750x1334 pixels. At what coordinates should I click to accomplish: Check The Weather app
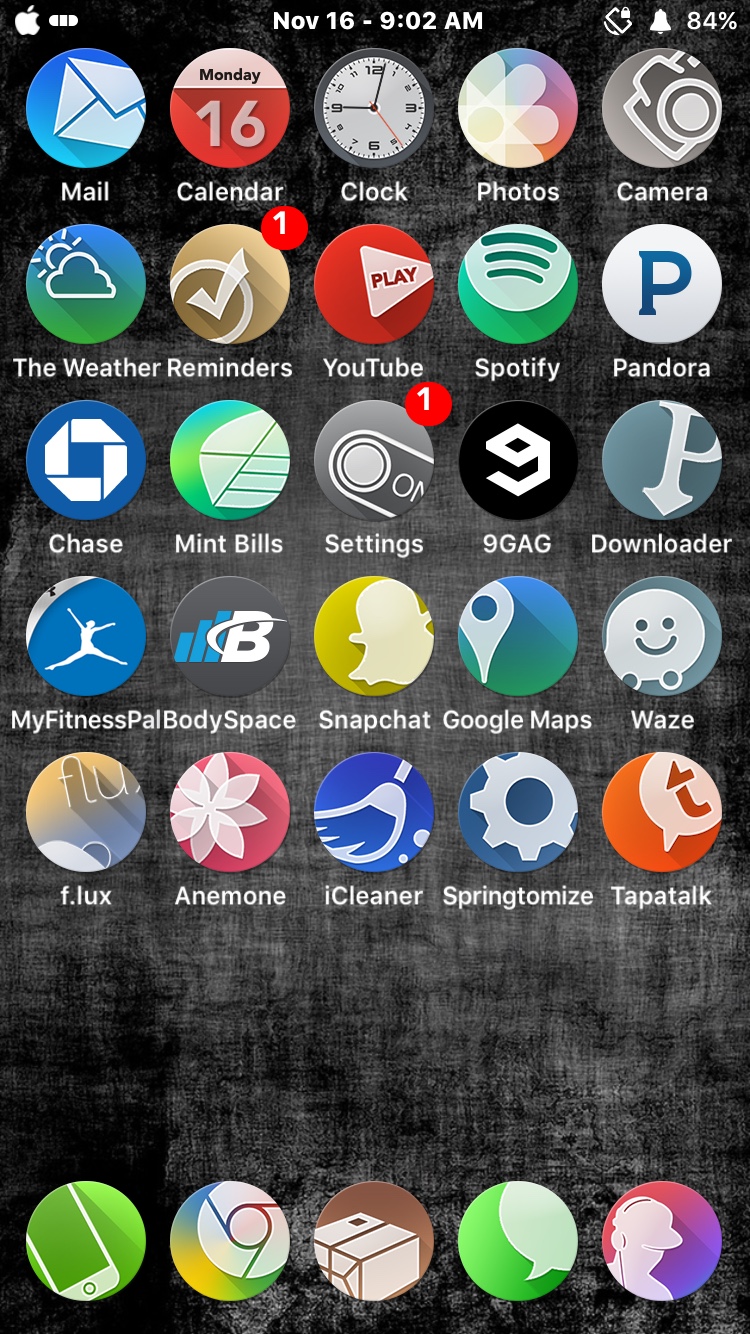(x=86, y=284)
